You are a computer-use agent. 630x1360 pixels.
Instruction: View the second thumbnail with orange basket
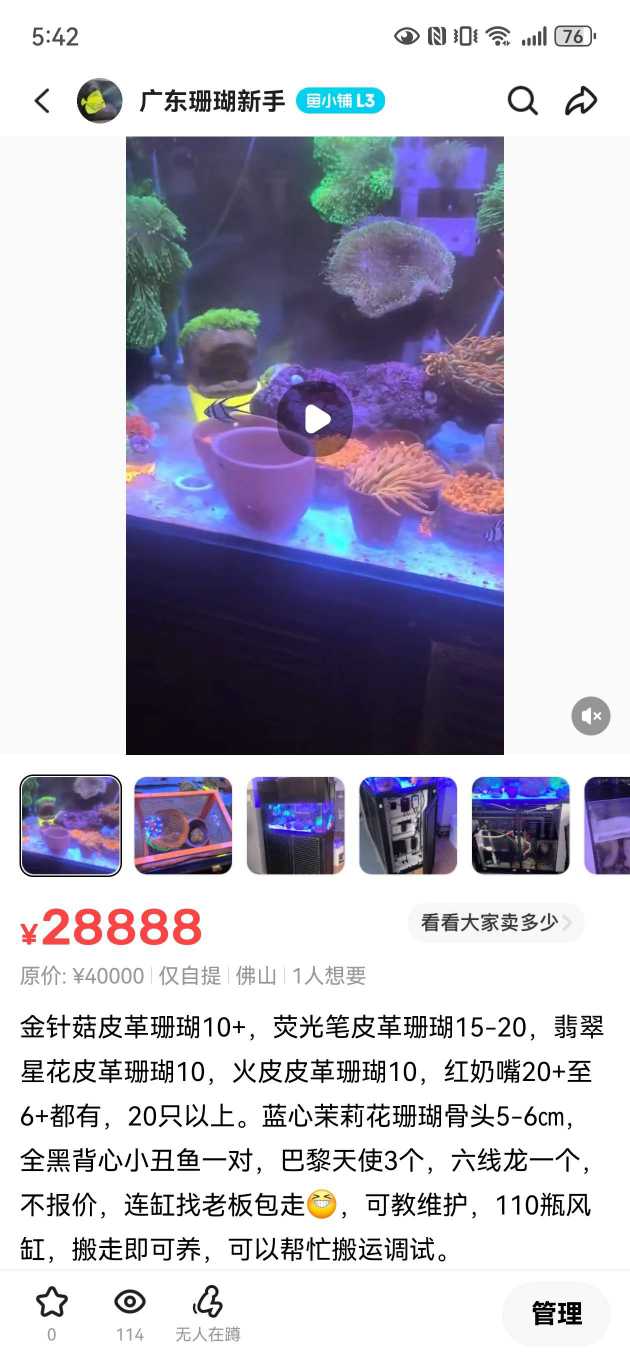[183, 826]
